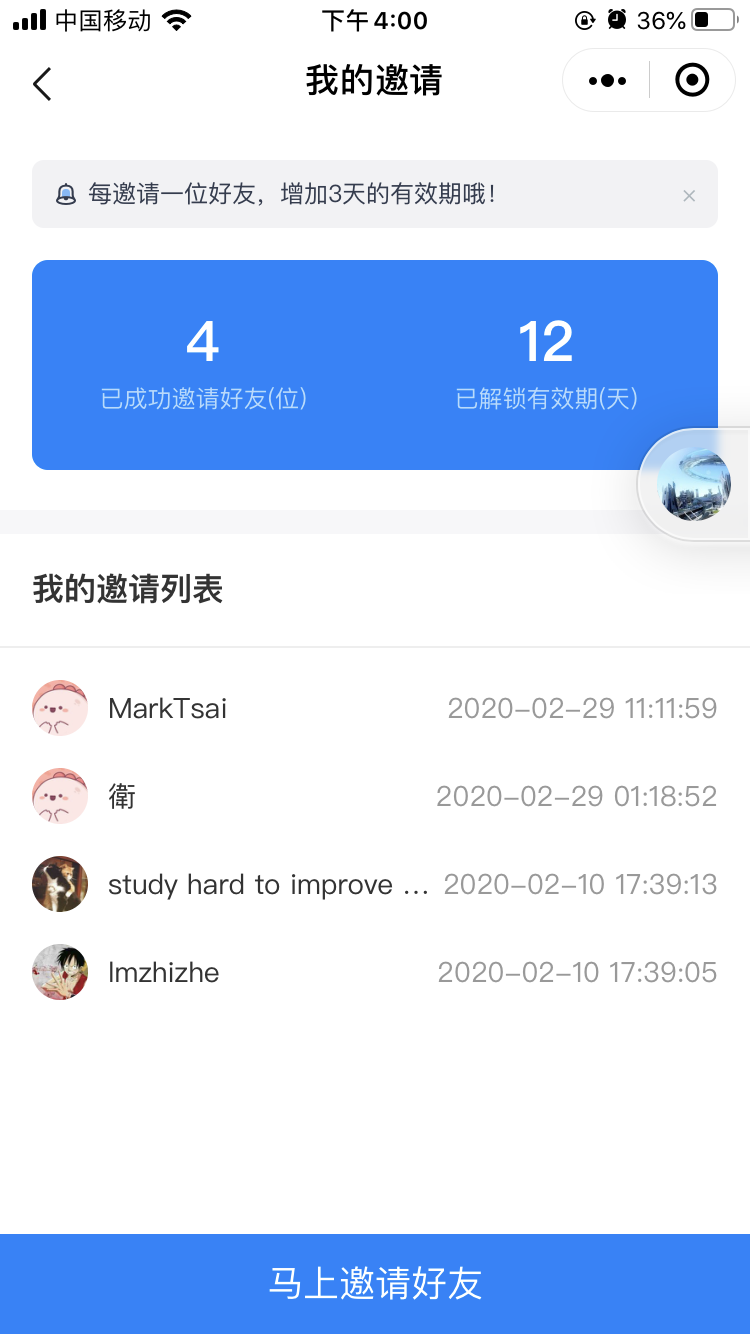Open the mini program more options menu
Screen dimensions: 750x1334
607,81
